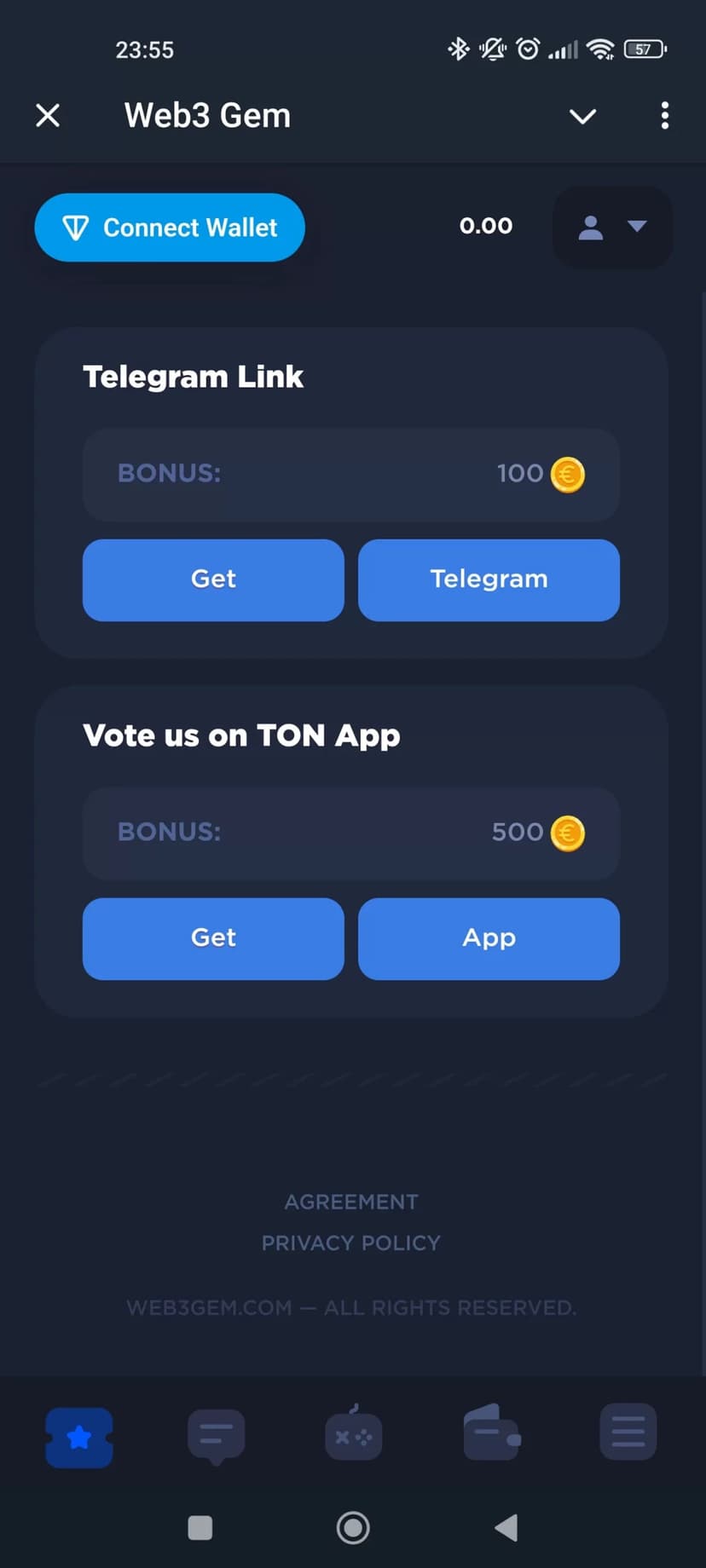Switch to the chat messages tab
706x1568 pixels.
coord(216,1436)
